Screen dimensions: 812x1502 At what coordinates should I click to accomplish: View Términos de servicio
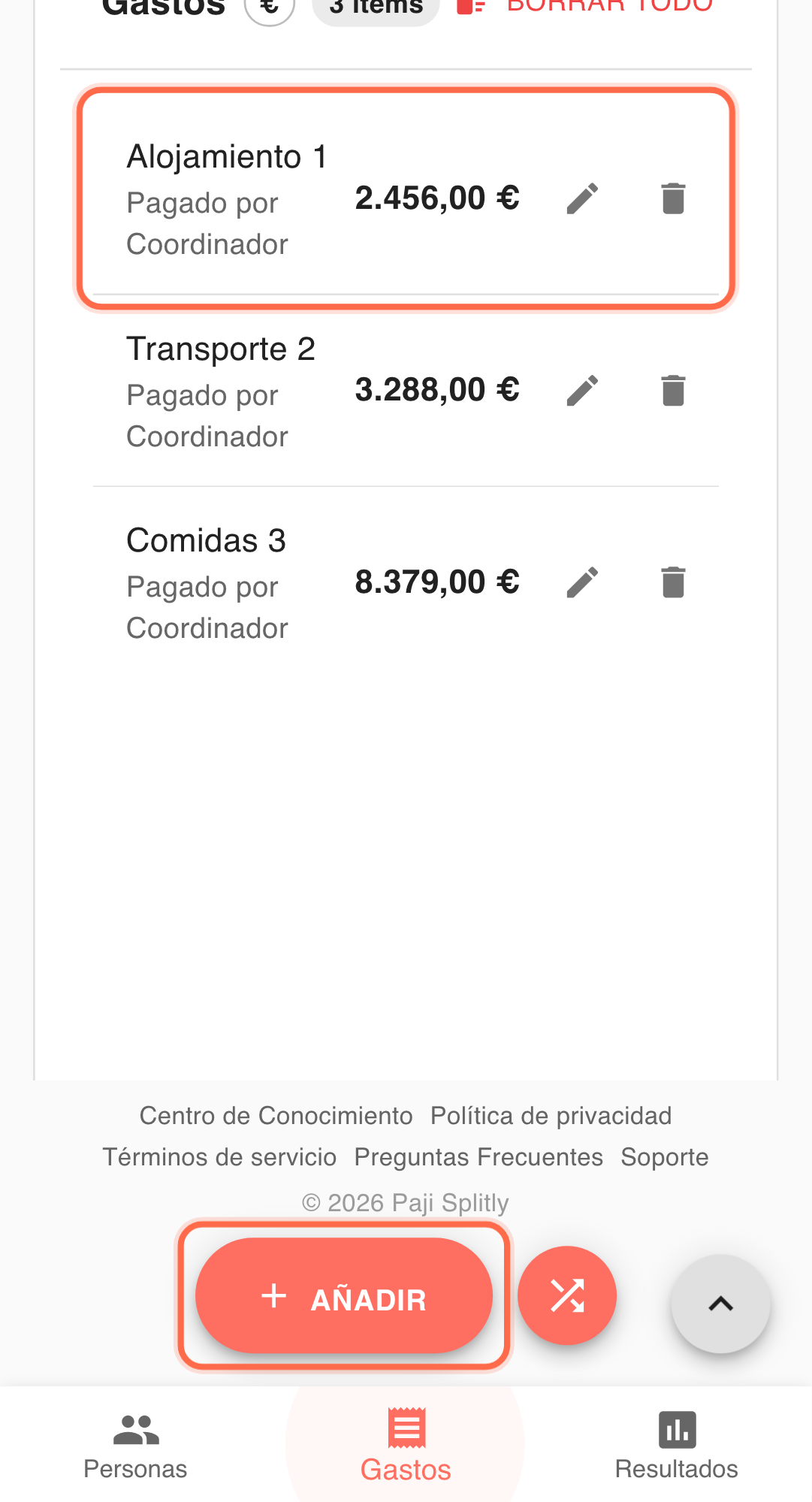click(x=219, y=1157)
